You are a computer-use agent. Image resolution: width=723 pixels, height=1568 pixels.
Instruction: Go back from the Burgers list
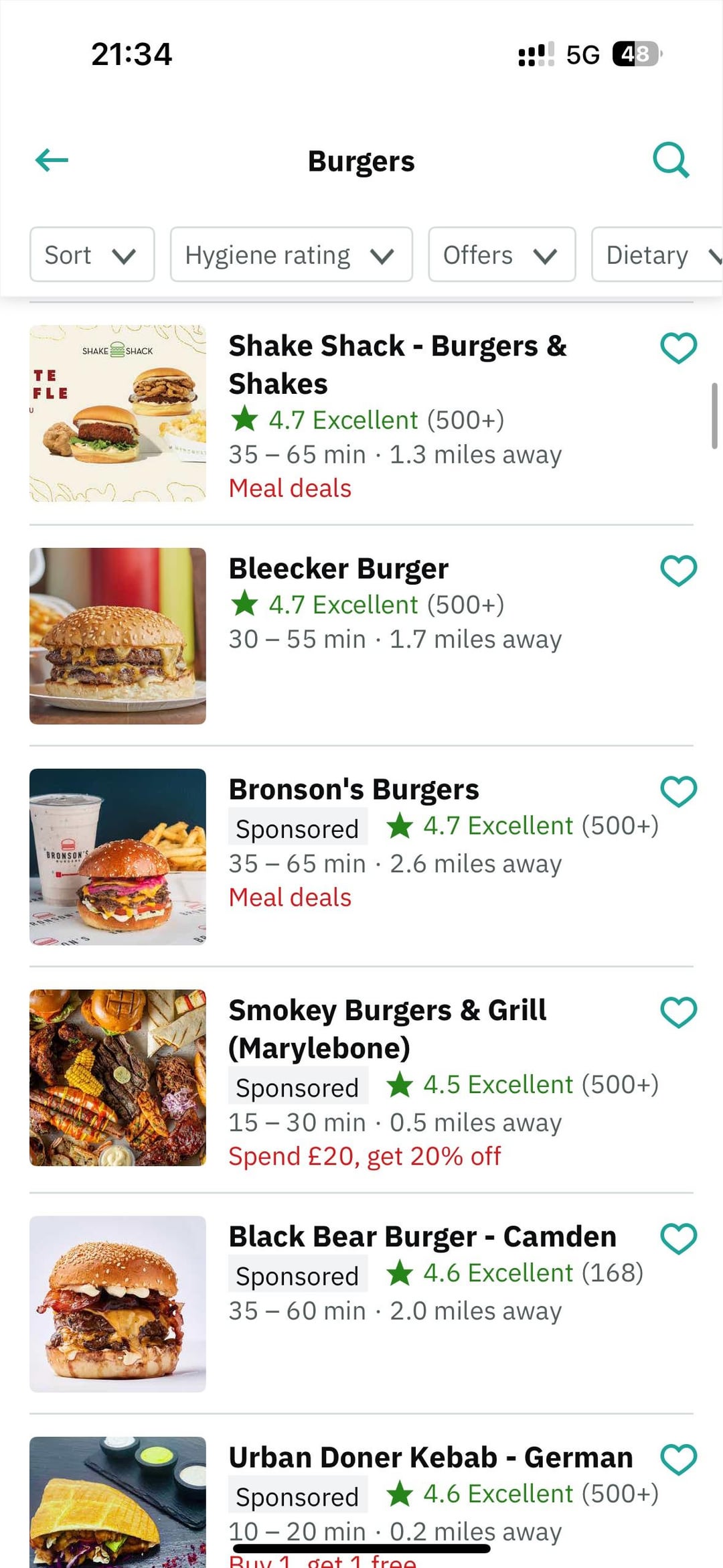click(x=52, y=161)
